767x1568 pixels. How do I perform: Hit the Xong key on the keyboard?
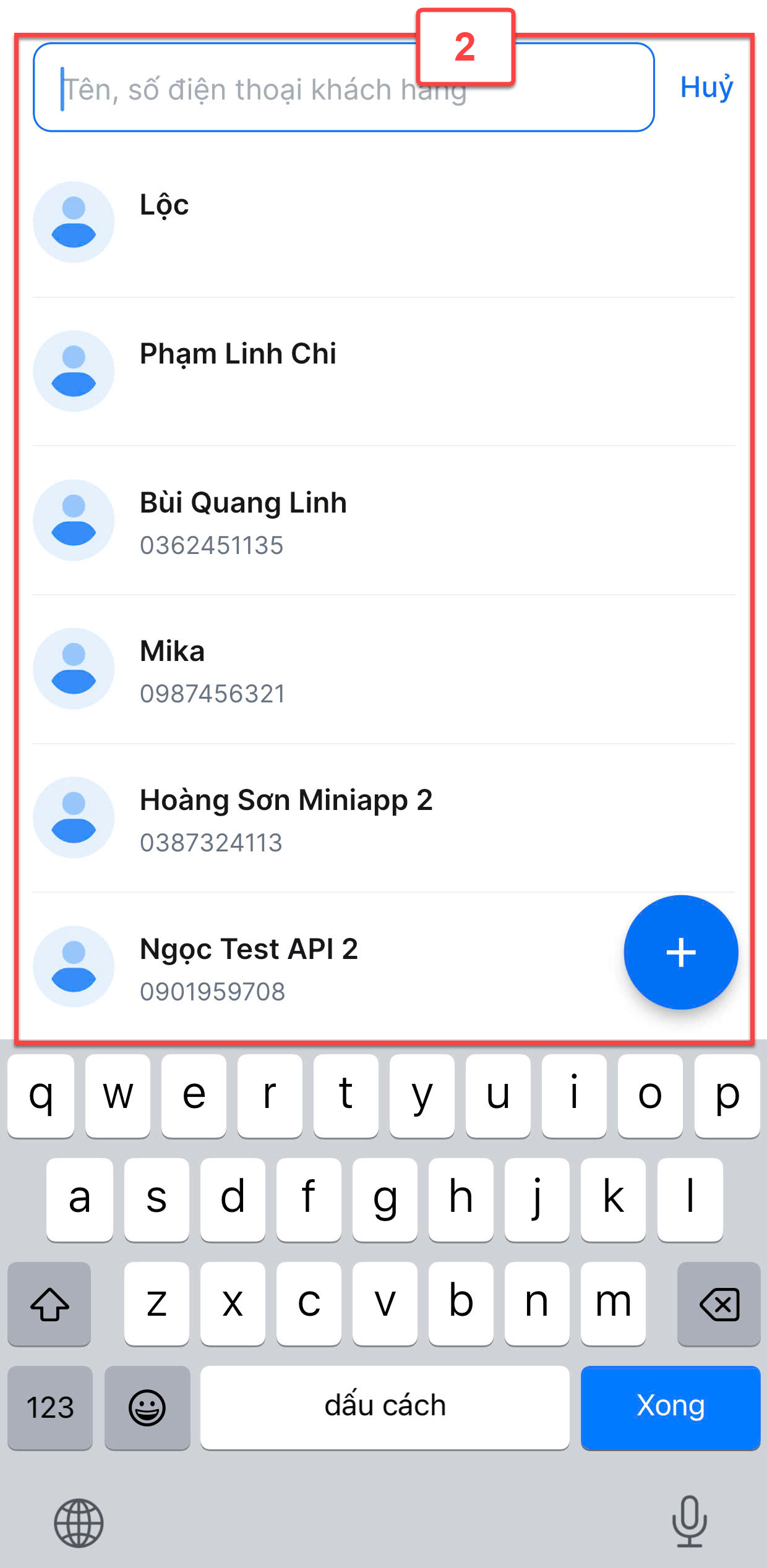[x=671, y=1407]
